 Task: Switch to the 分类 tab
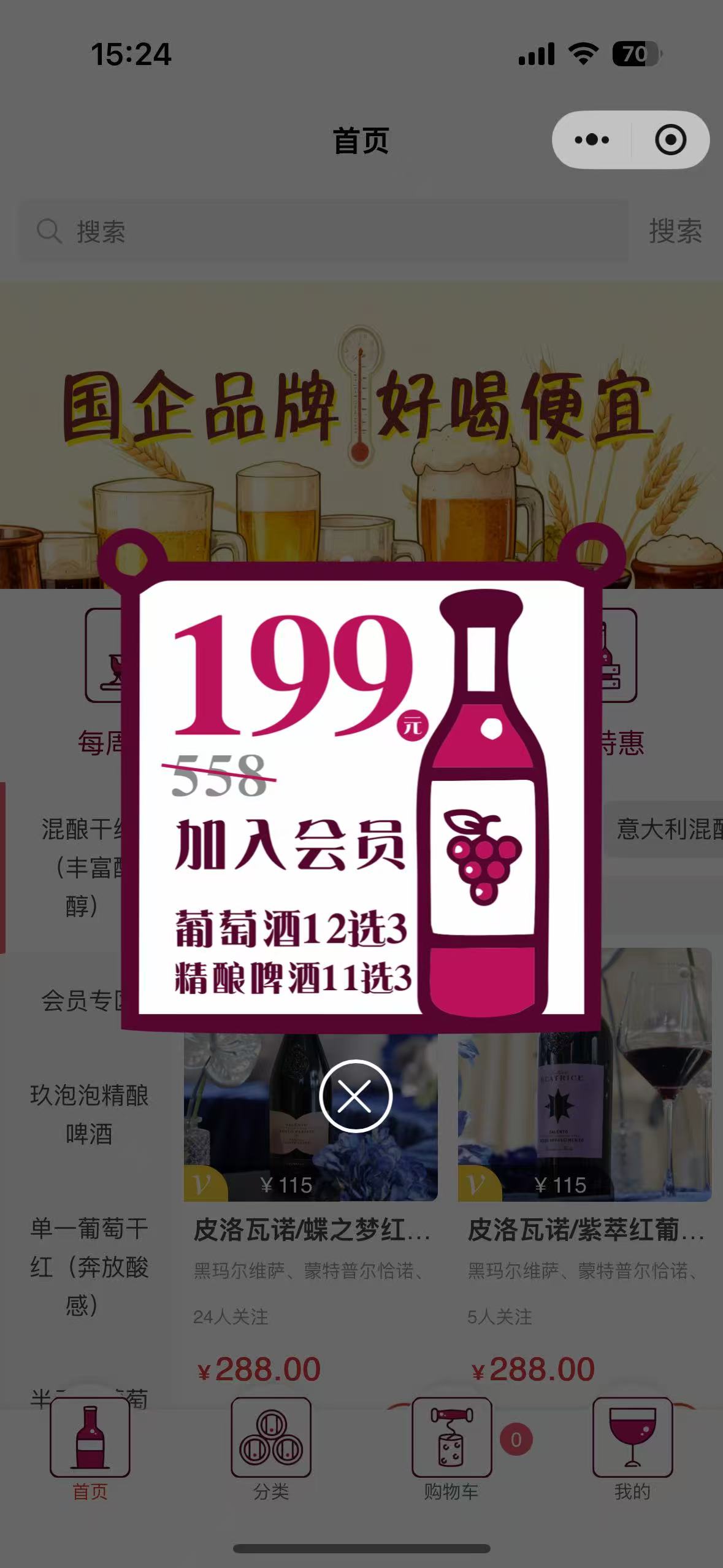coord(271,1449)
